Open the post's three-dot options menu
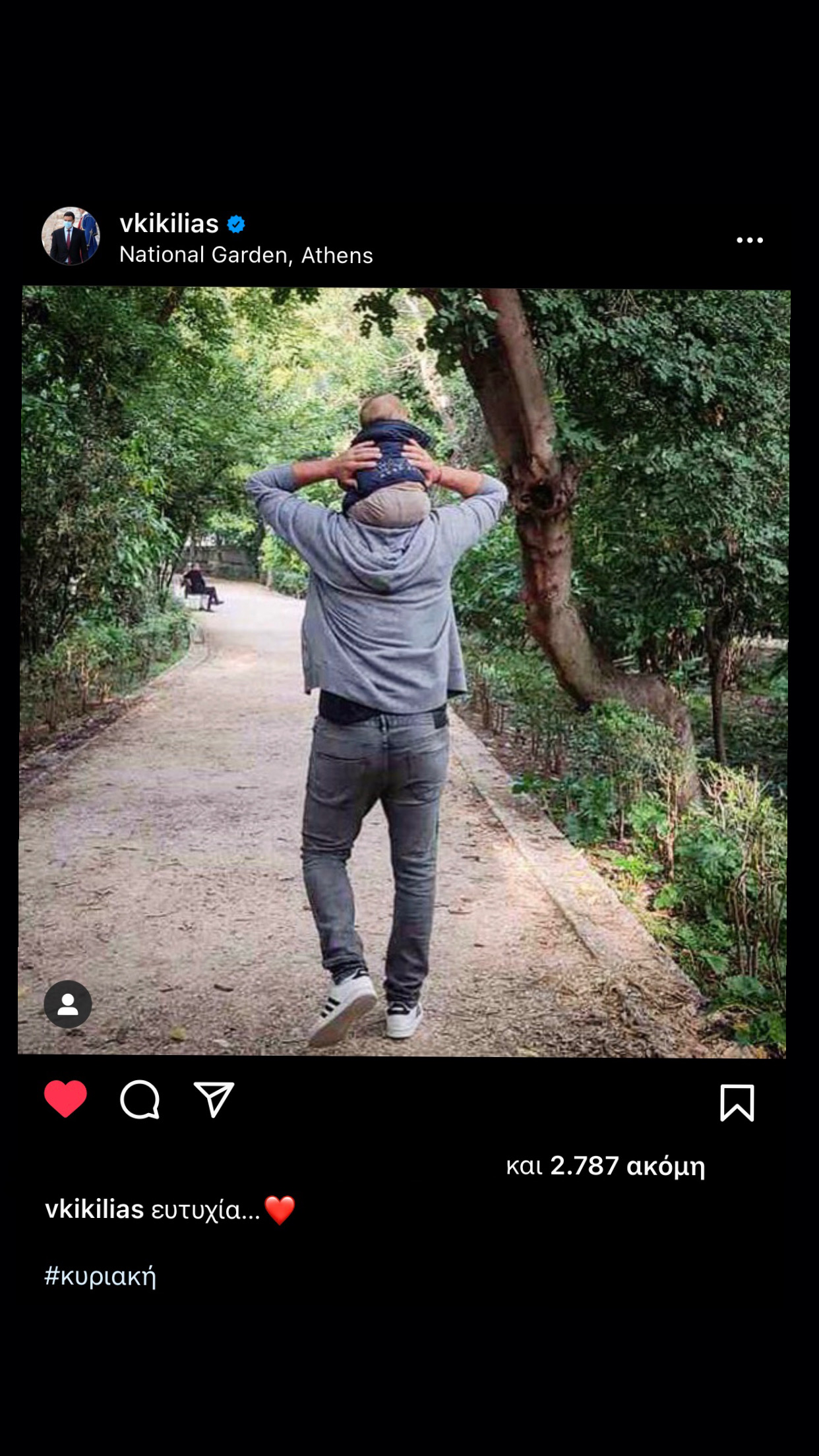This screenshot has width=819, height=1456. point(750,240)
